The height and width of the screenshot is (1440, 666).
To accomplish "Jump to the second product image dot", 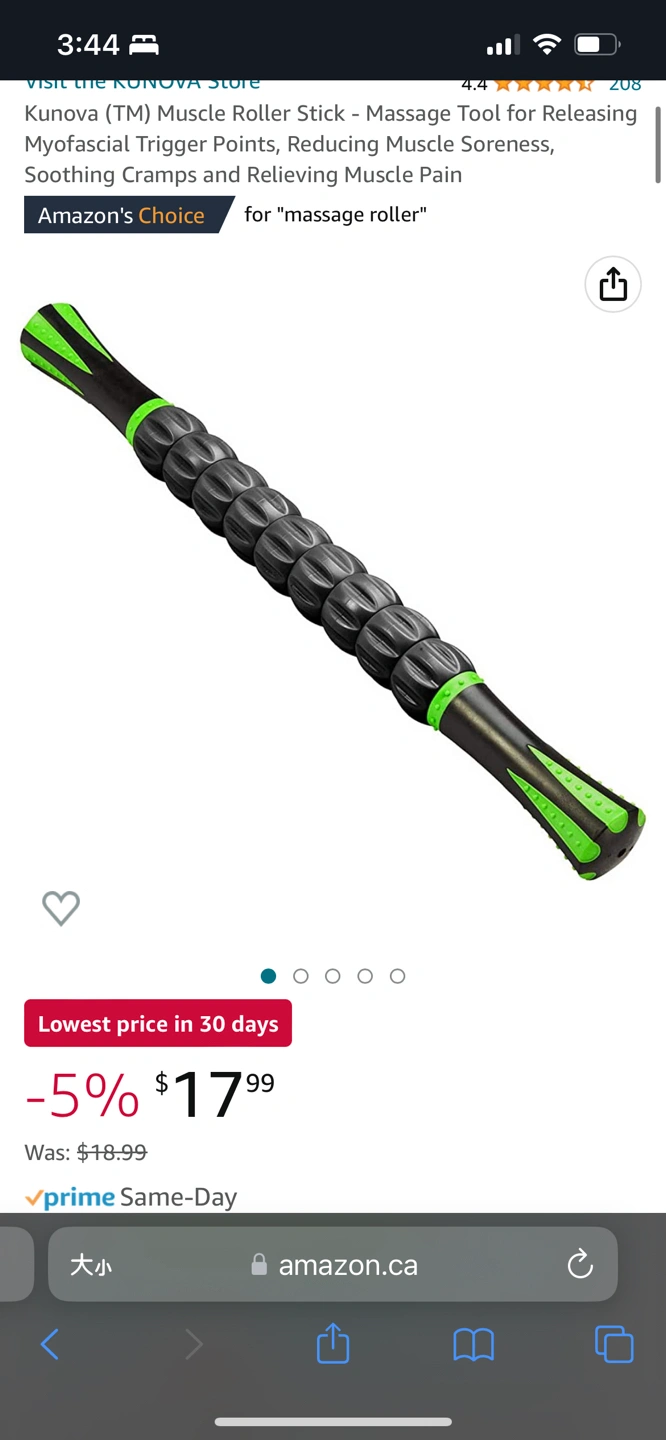I will [300, 976].
